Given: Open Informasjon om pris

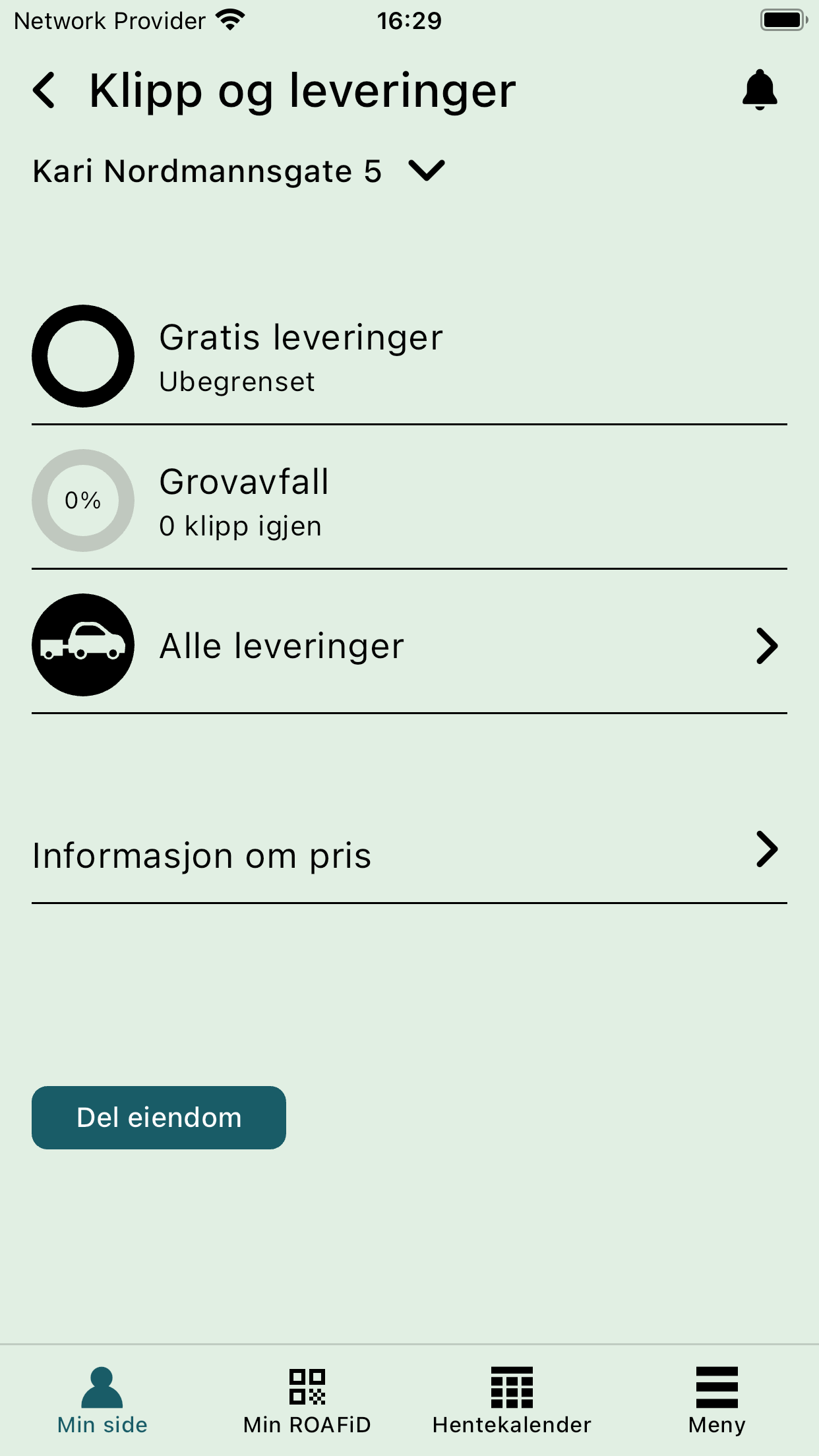Looking at the screenshot, I should tap(409, 855).
